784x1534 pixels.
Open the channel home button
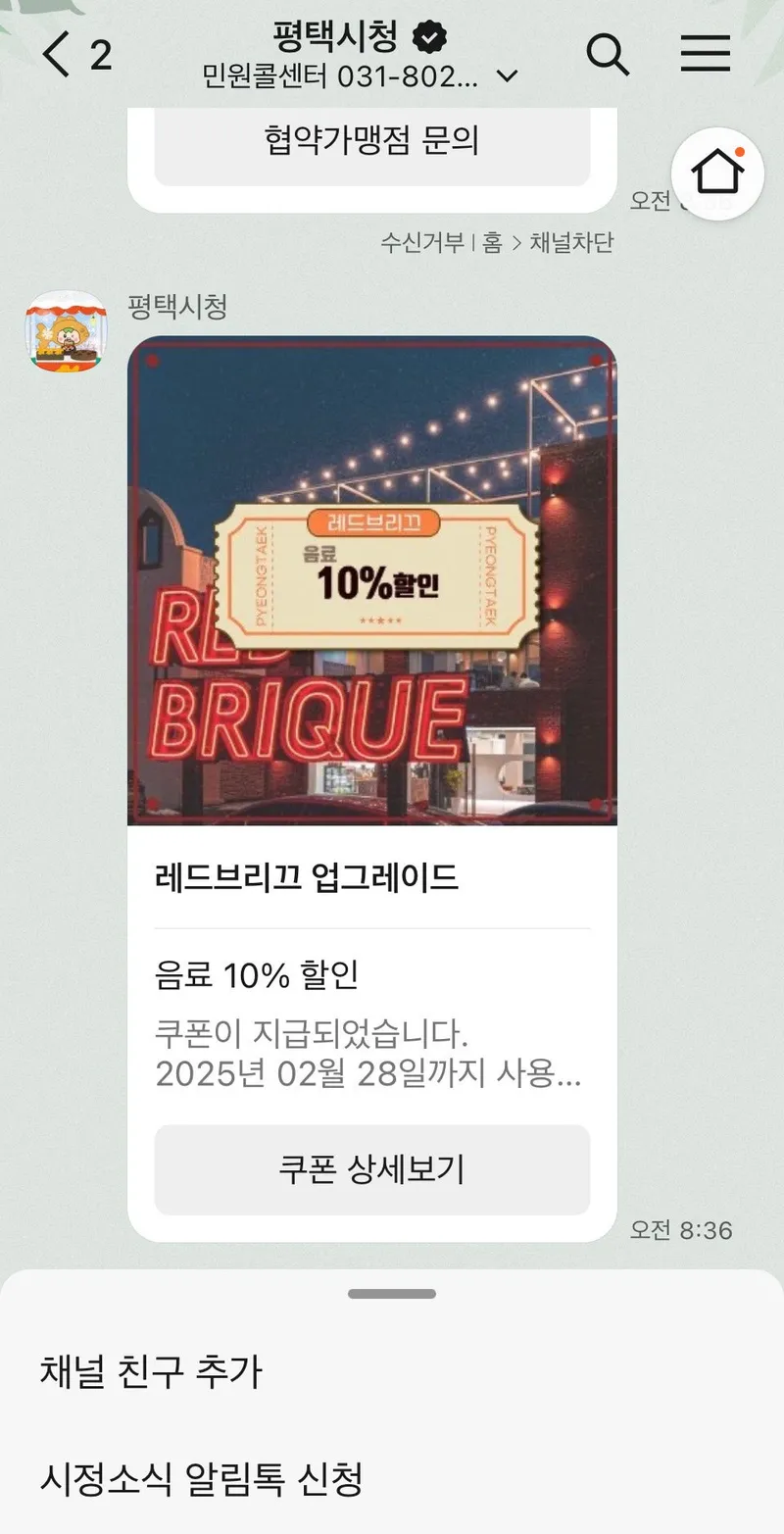click(717, 173)
